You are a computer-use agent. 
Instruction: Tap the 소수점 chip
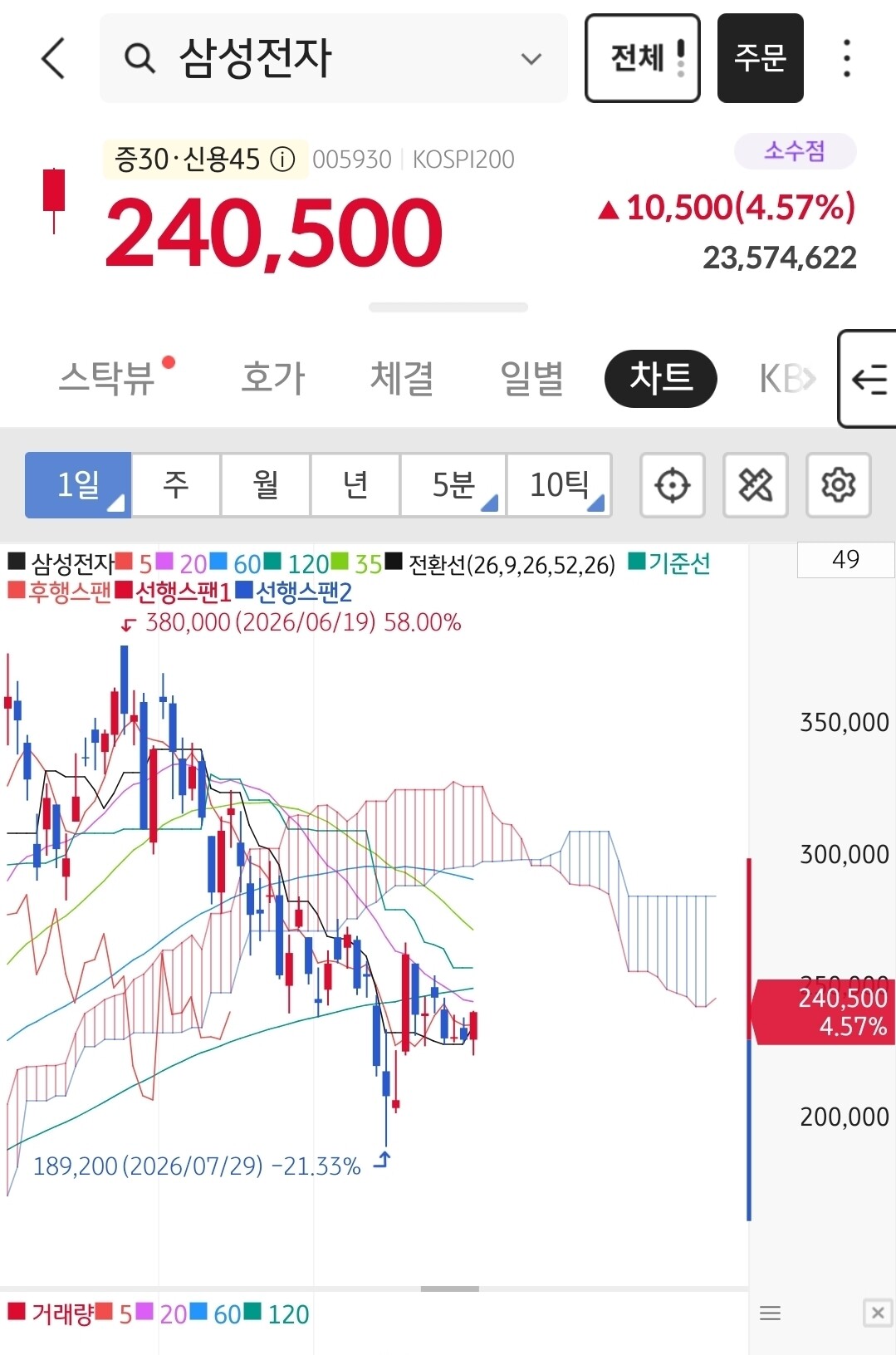(x=795, y=151)
